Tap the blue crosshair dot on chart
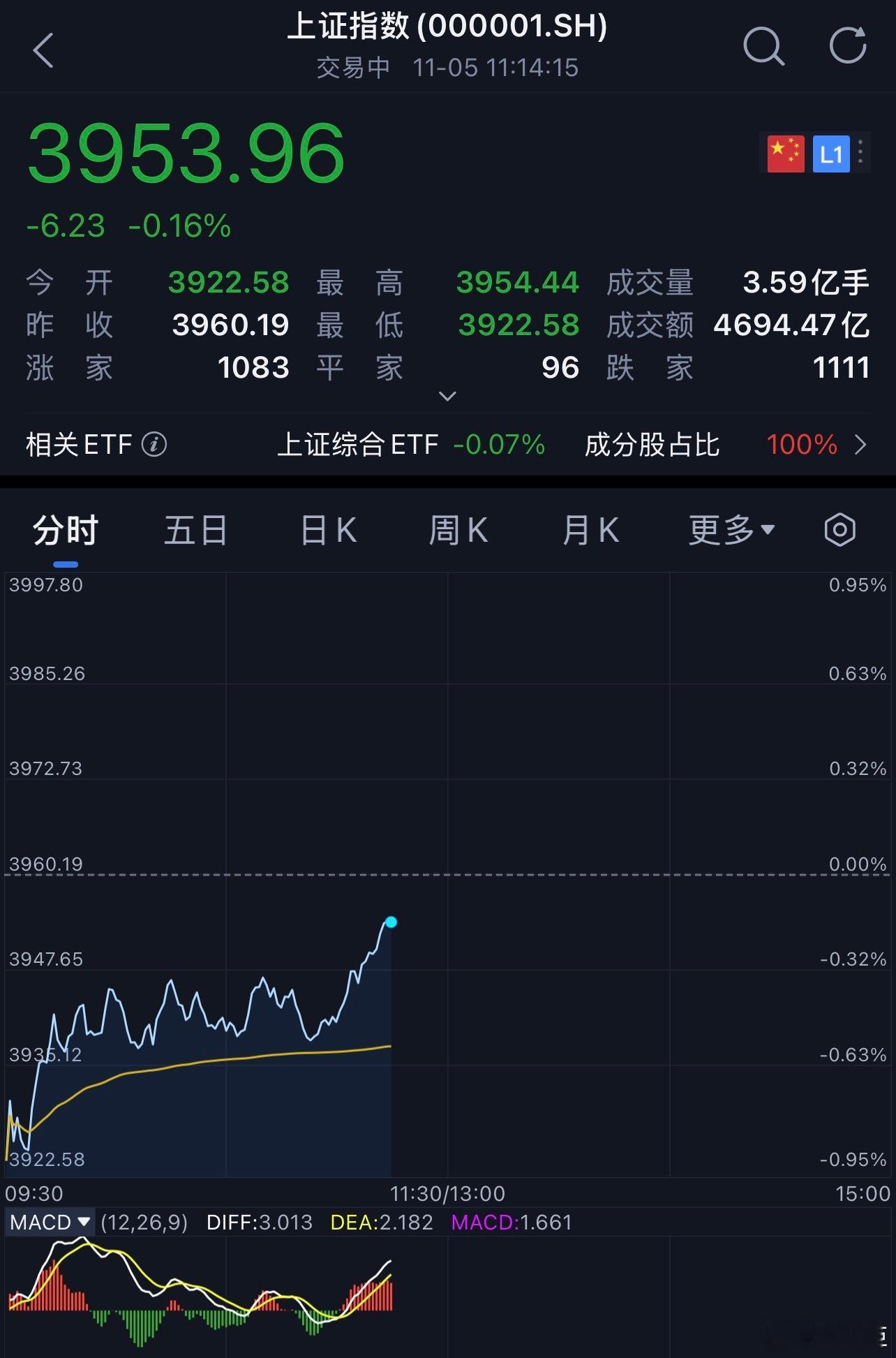The width and height of the screenshot is (896, 1358). pos(391,923)
